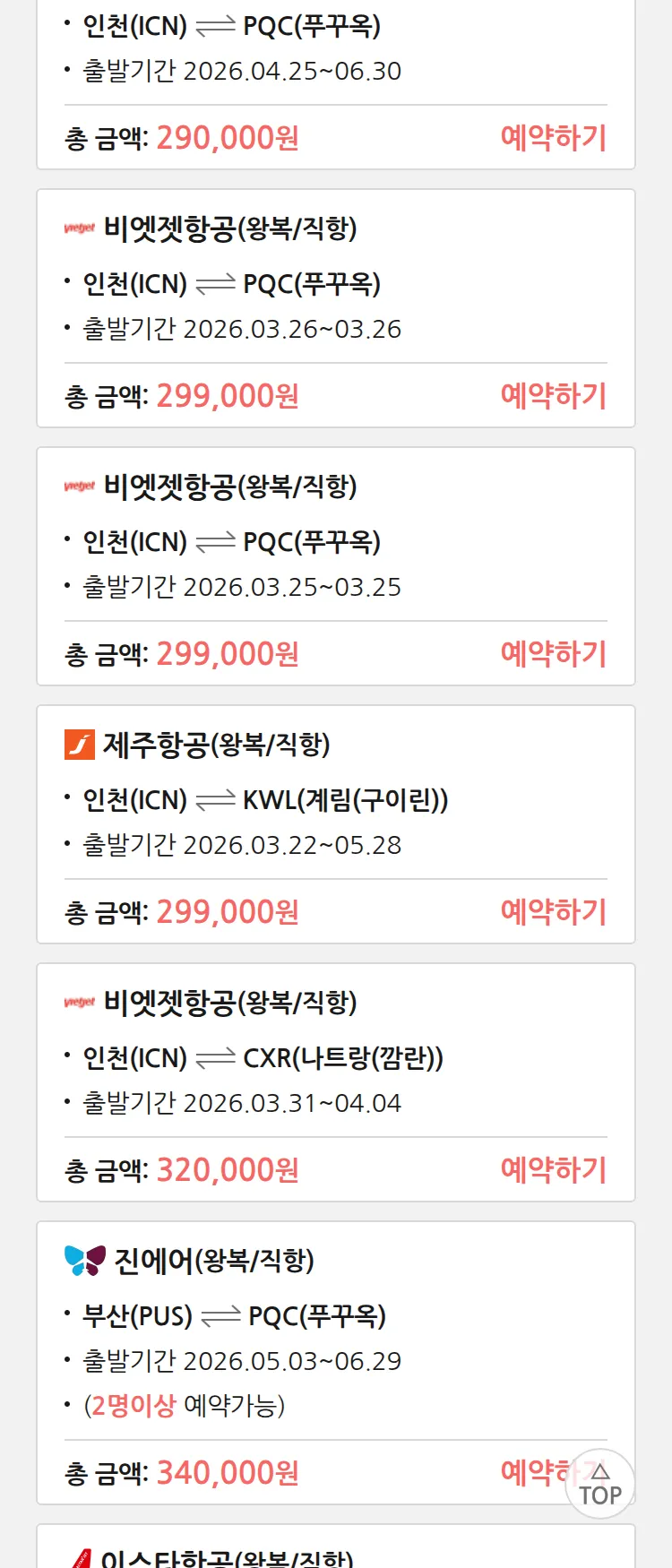Book the 제주항공 flight to KWL 계림
Viewport: 672px width, 1568px height.
[553, 912]
